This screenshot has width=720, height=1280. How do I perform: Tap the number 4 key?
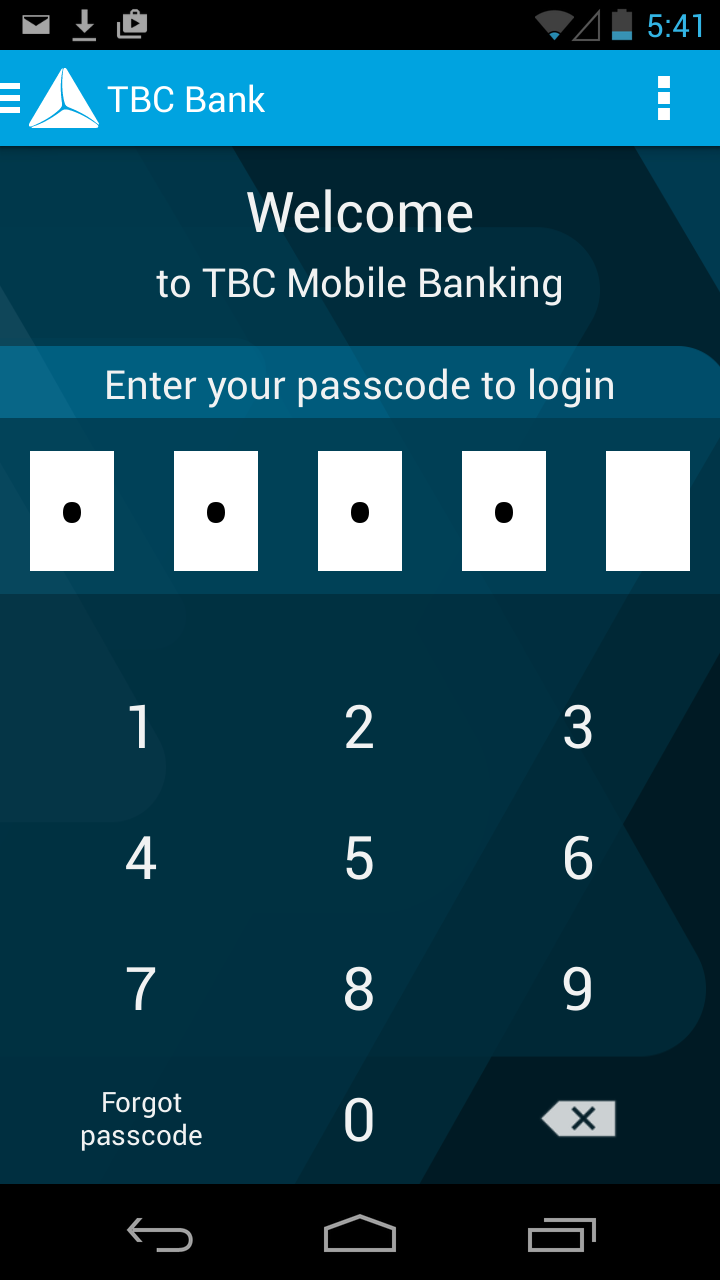pos(140,858)
